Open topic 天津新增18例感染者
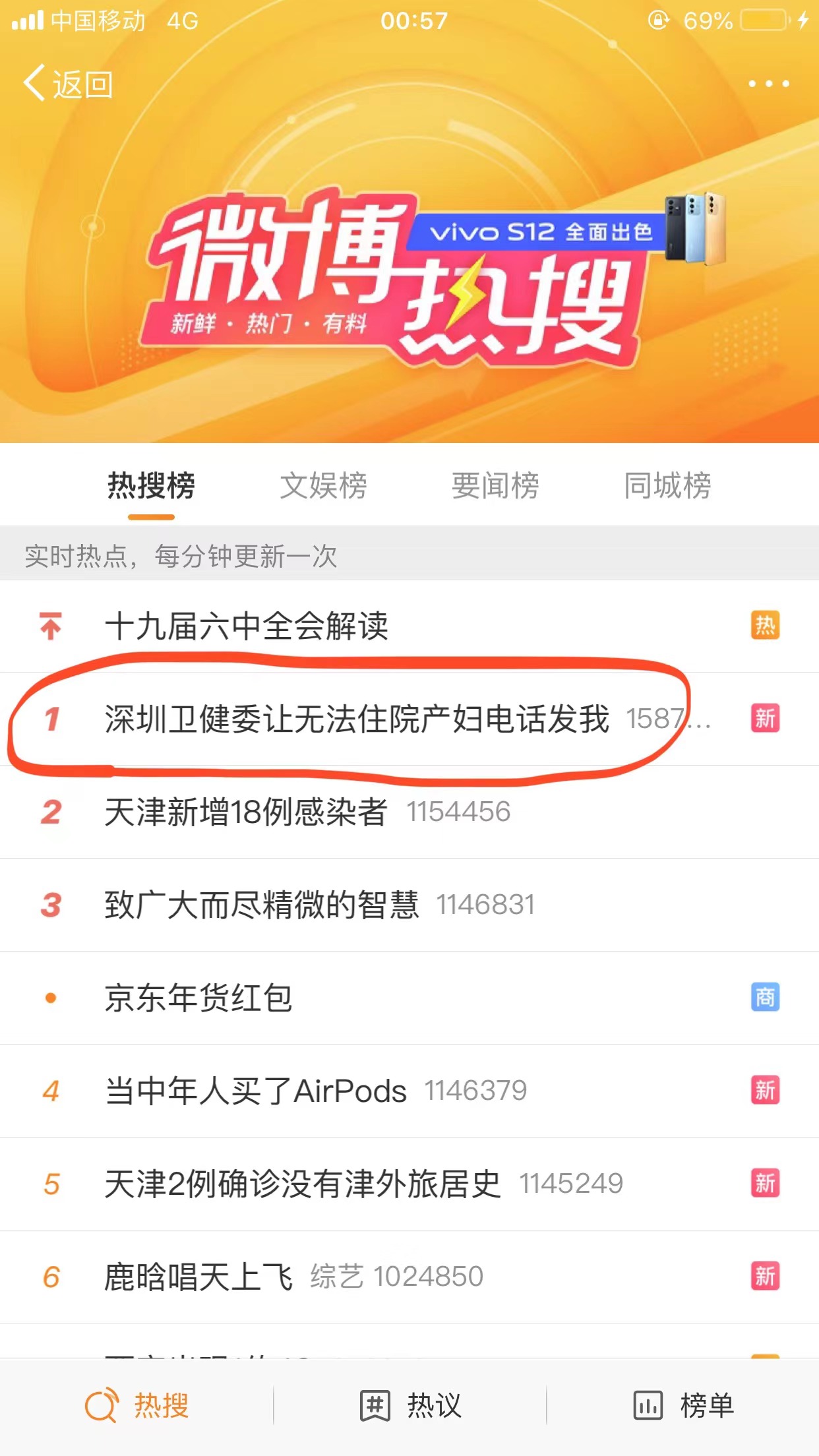Screen dimensions: 819x1456 coord(246,812)
